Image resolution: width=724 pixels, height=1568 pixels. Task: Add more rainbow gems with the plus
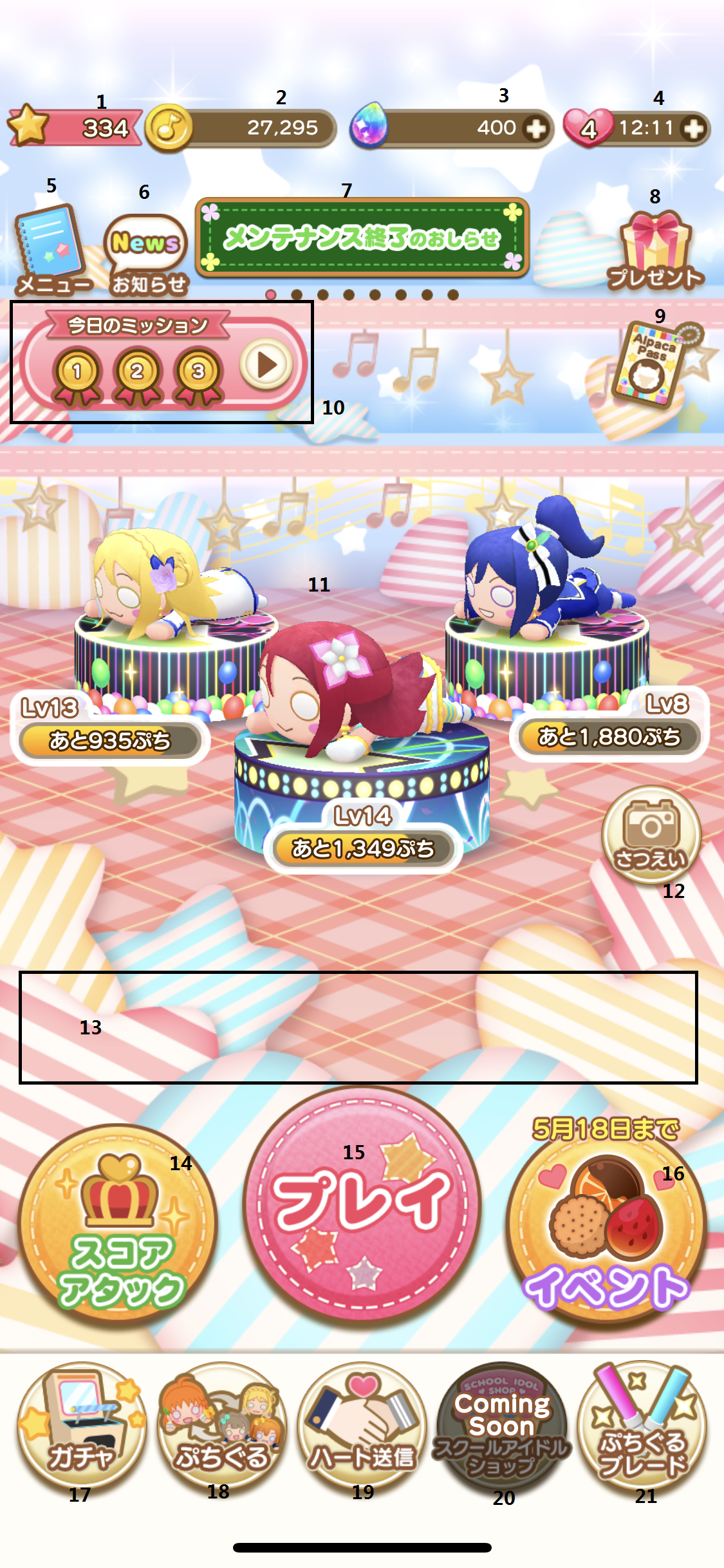pos(535,129)
